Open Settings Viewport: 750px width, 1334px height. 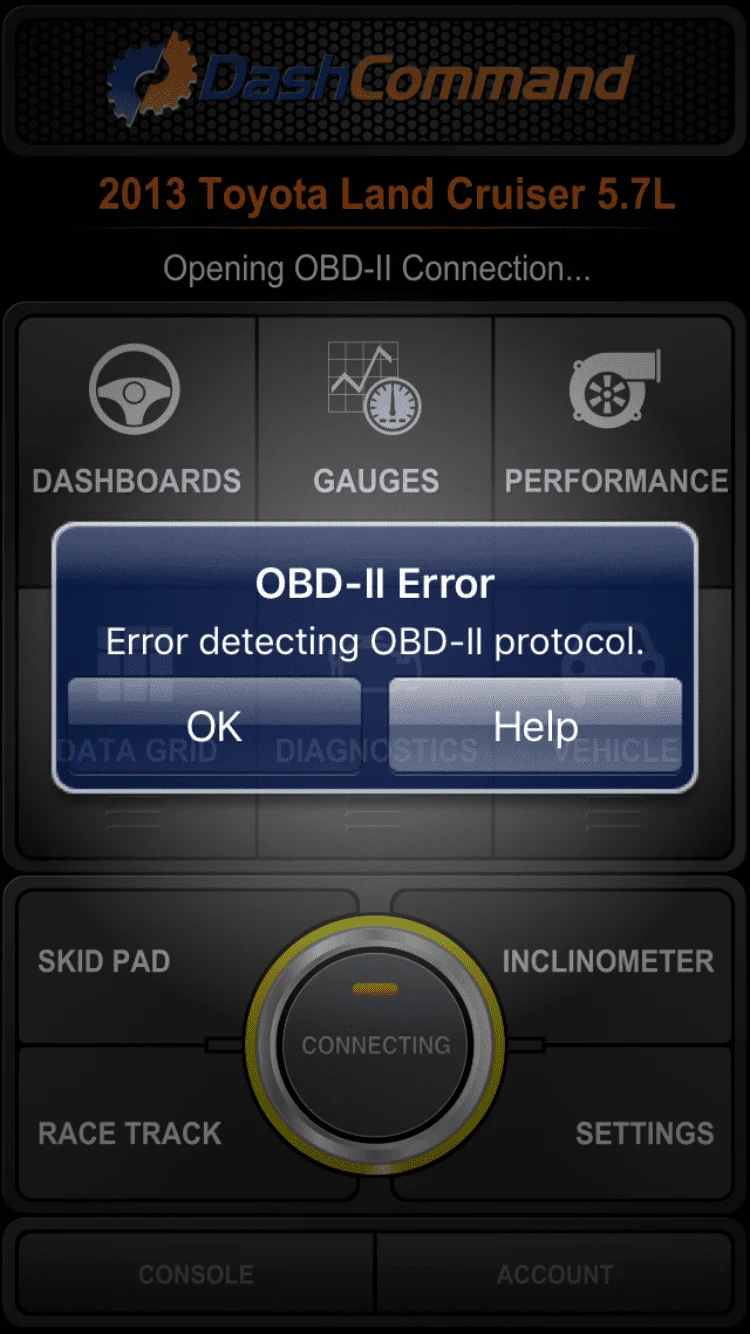[644, 1133]
